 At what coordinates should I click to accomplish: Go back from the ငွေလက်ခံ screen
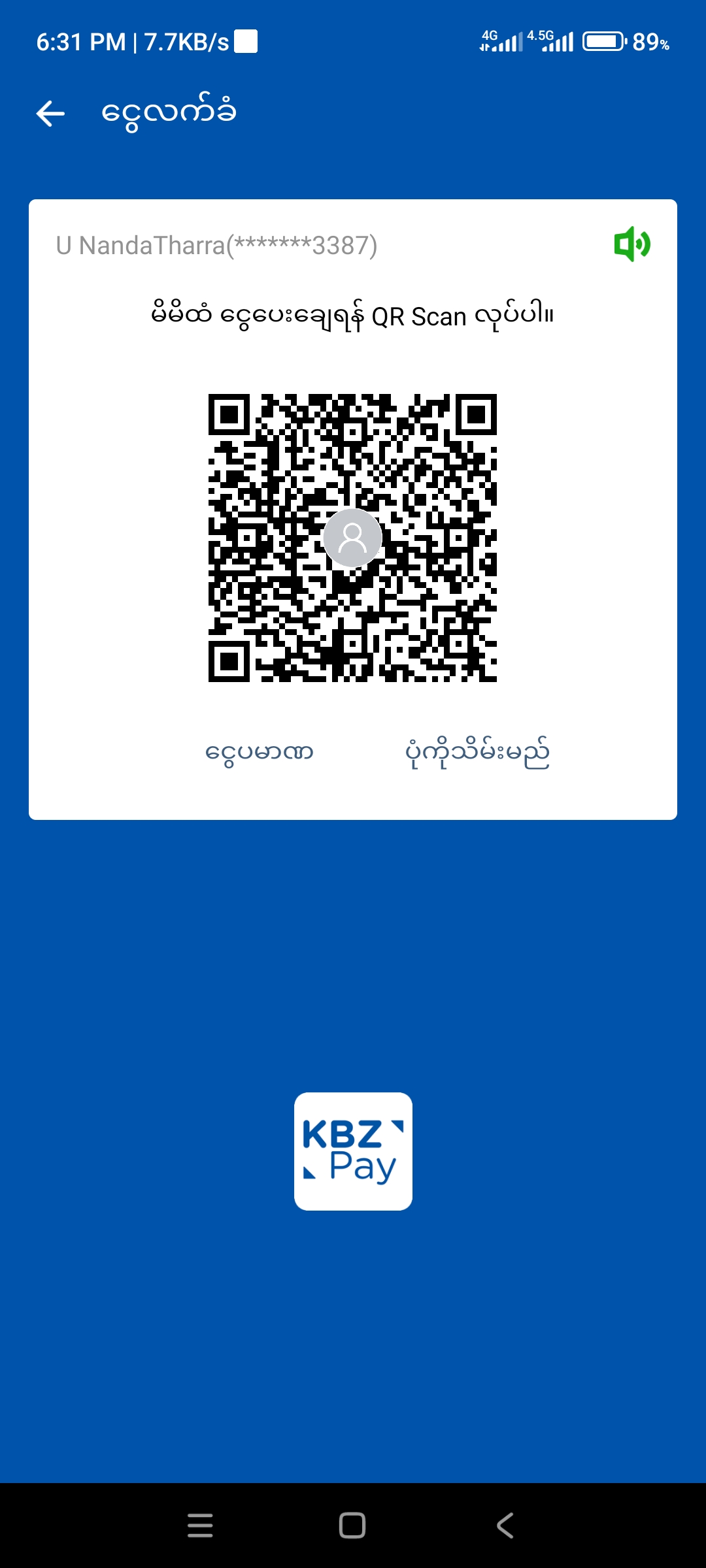(x=50, y=114)
